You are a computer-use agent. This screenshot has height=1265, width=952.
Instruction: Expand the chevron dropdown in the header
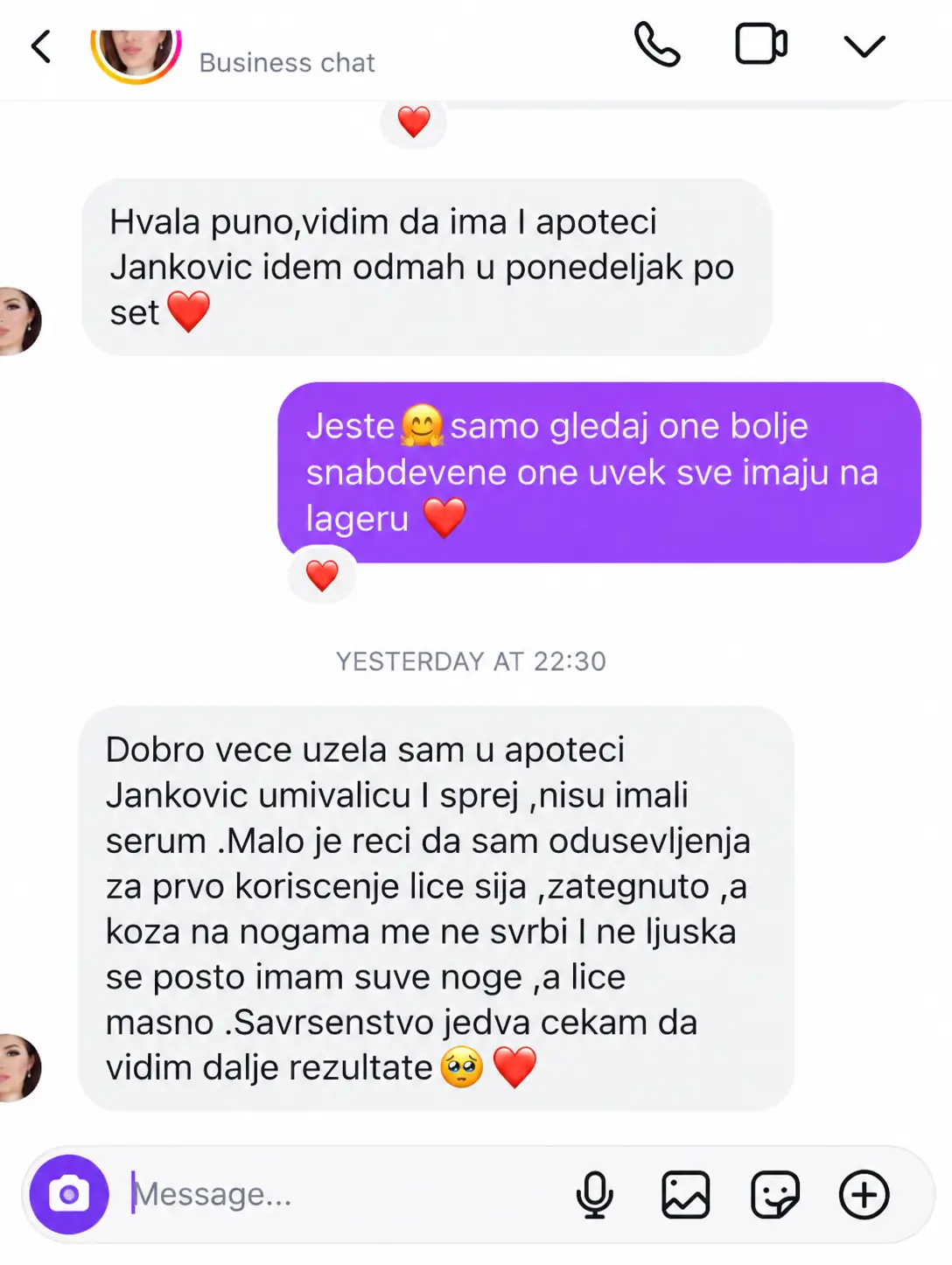coord(864,45)
